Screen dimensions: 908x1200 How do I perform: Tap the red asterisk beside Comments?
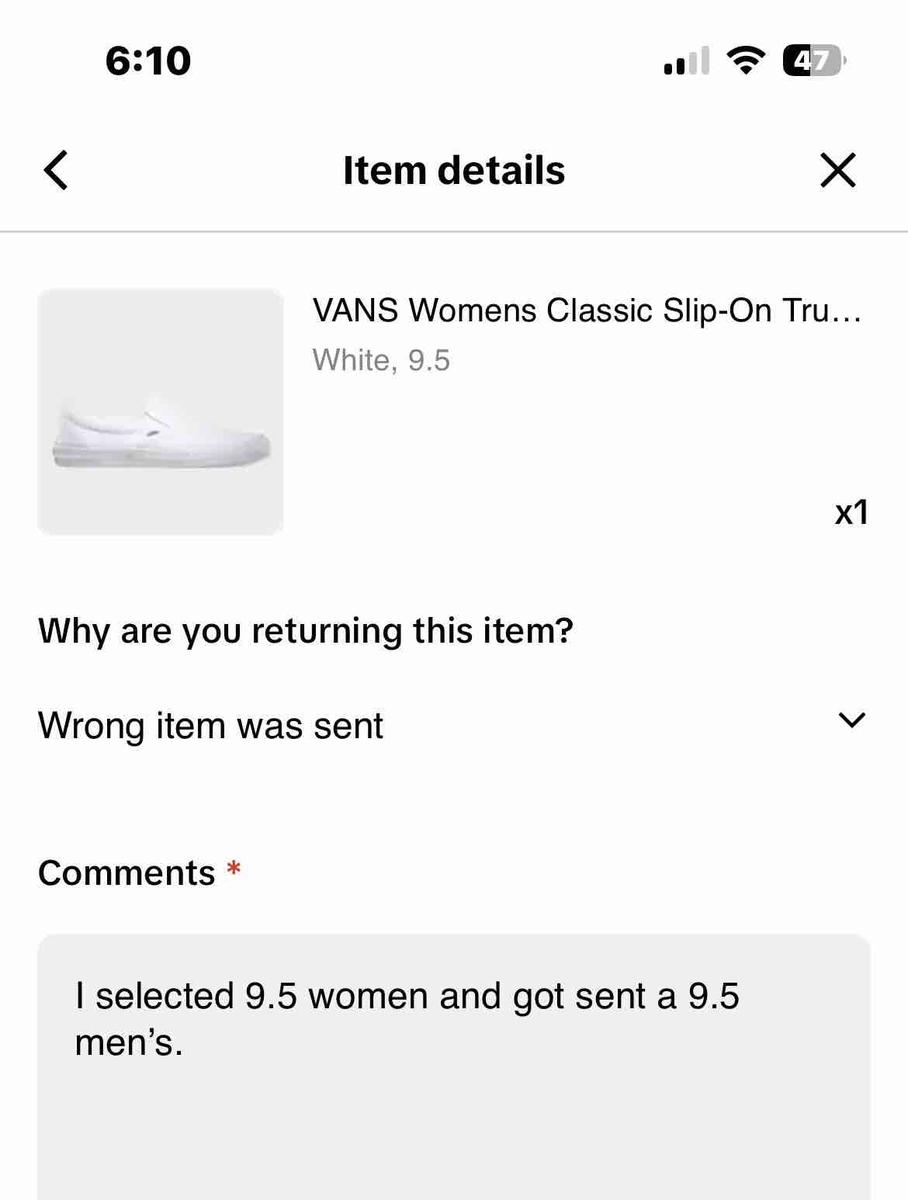(231, 866)
